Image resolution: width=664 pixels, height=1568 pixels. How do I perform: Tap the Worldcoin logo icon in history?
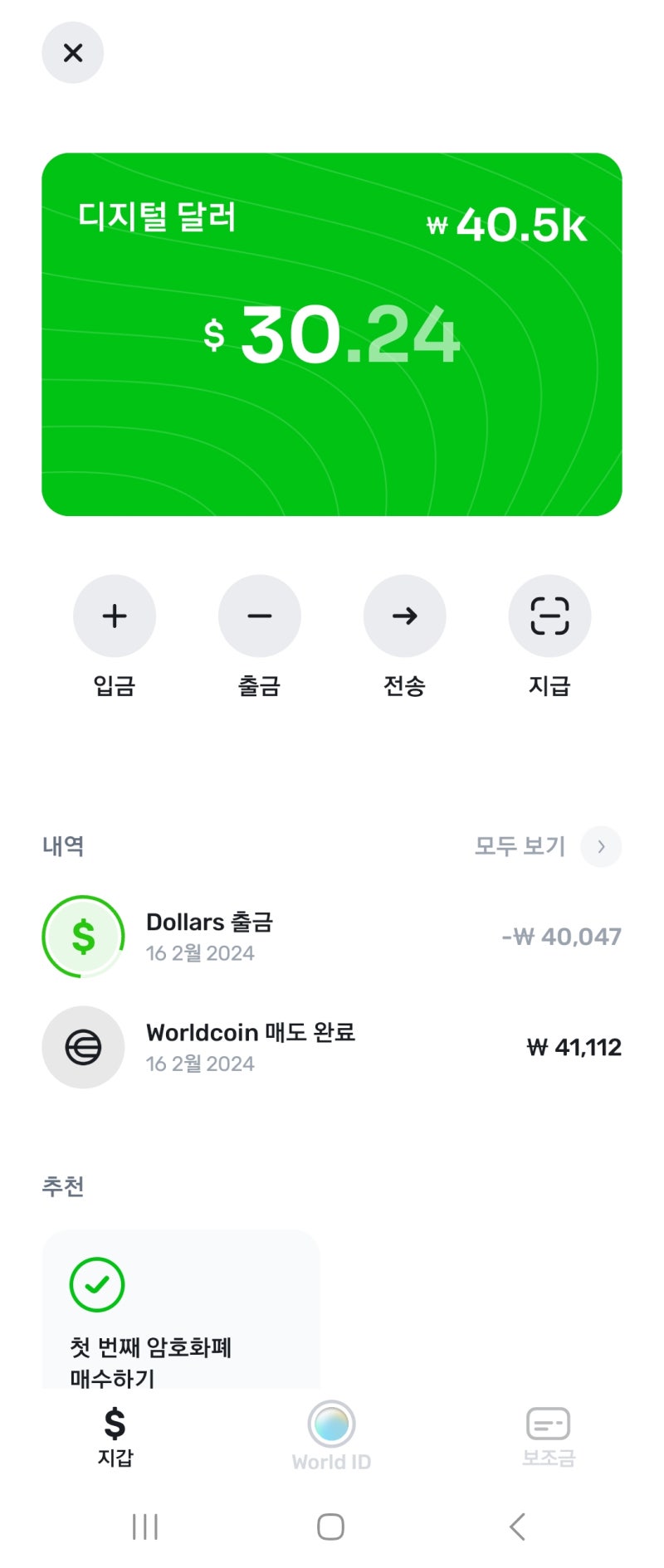(83, 1047)
